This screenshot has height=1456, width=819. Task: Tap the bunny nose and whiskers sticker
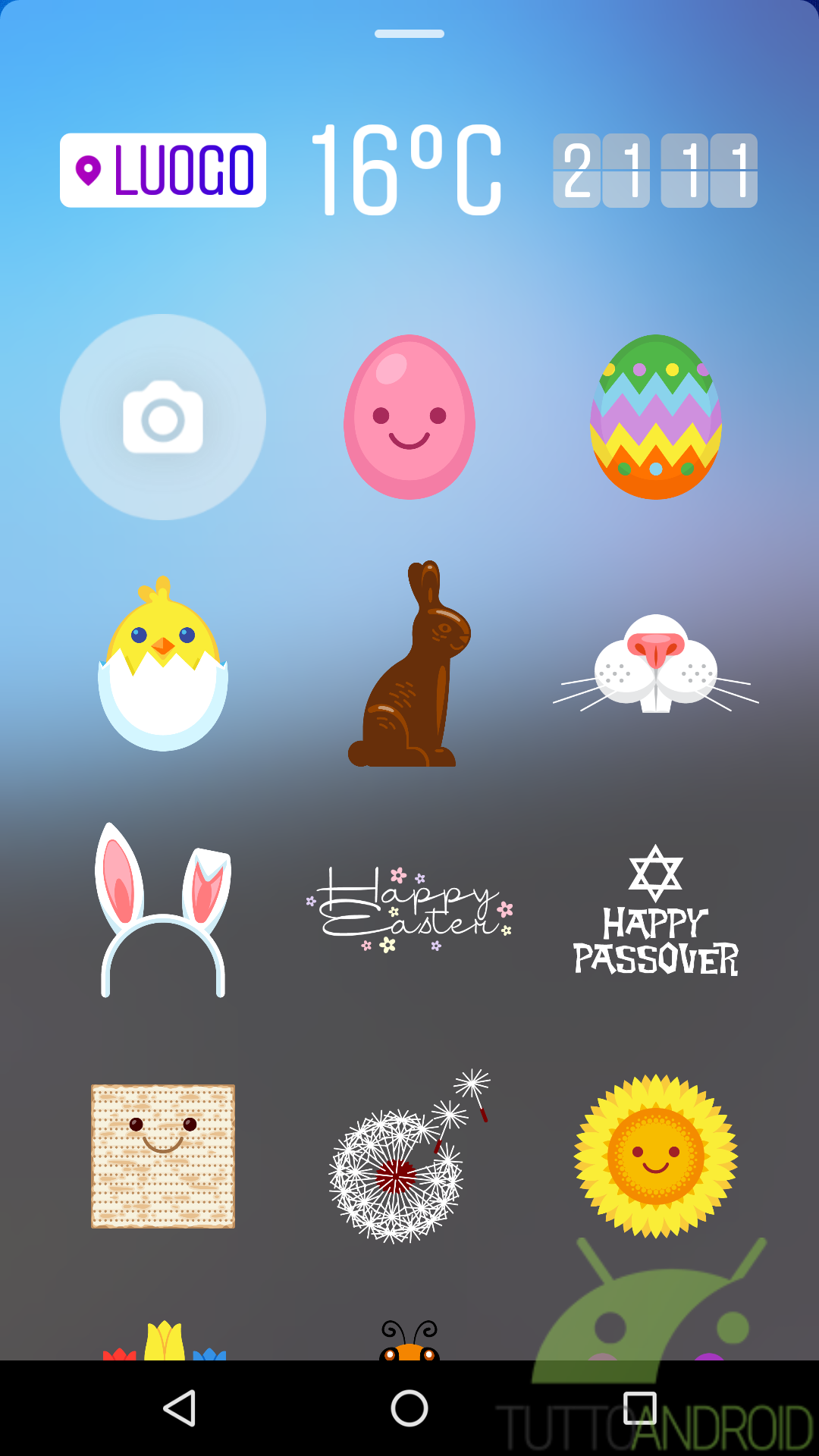[x=656, y=664]
